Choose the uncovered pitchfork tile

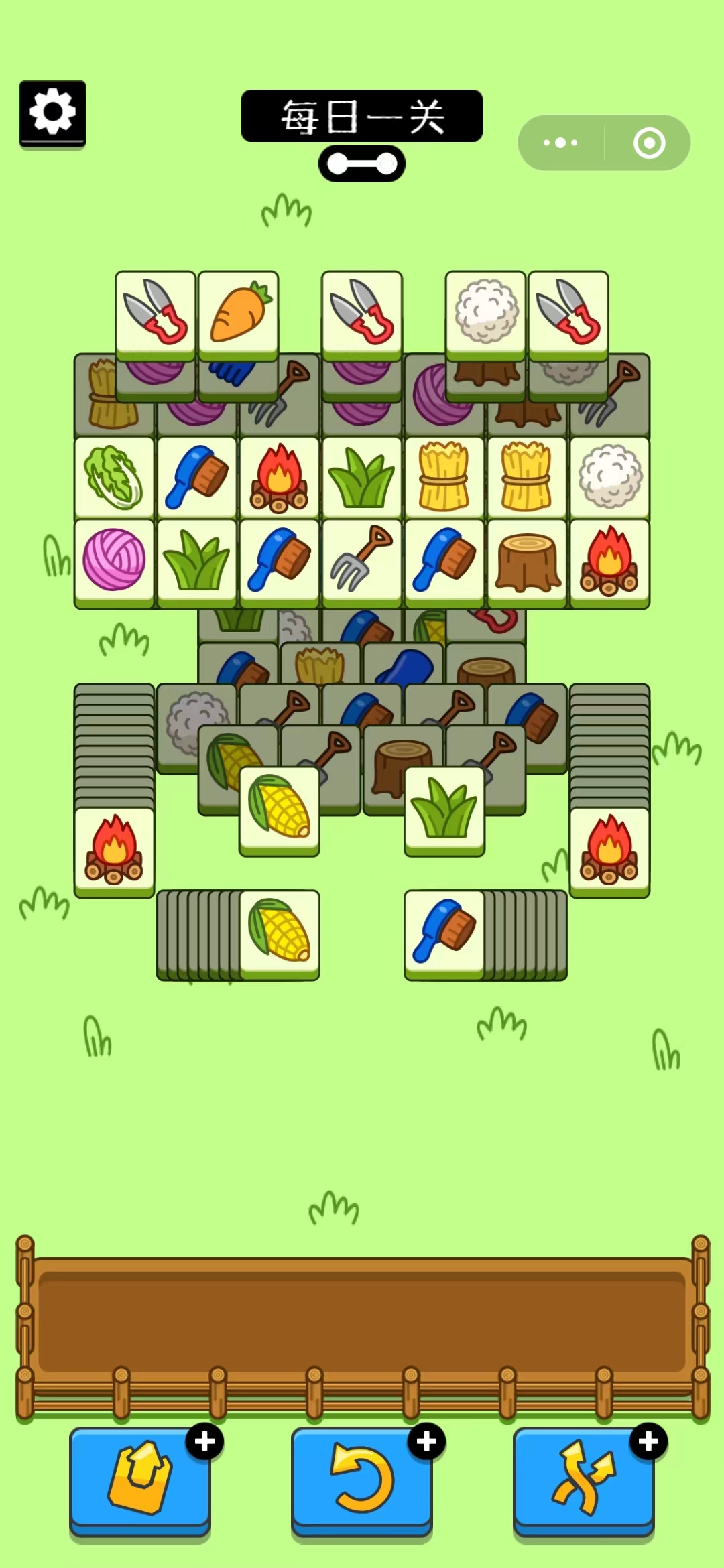click(362, 560)
